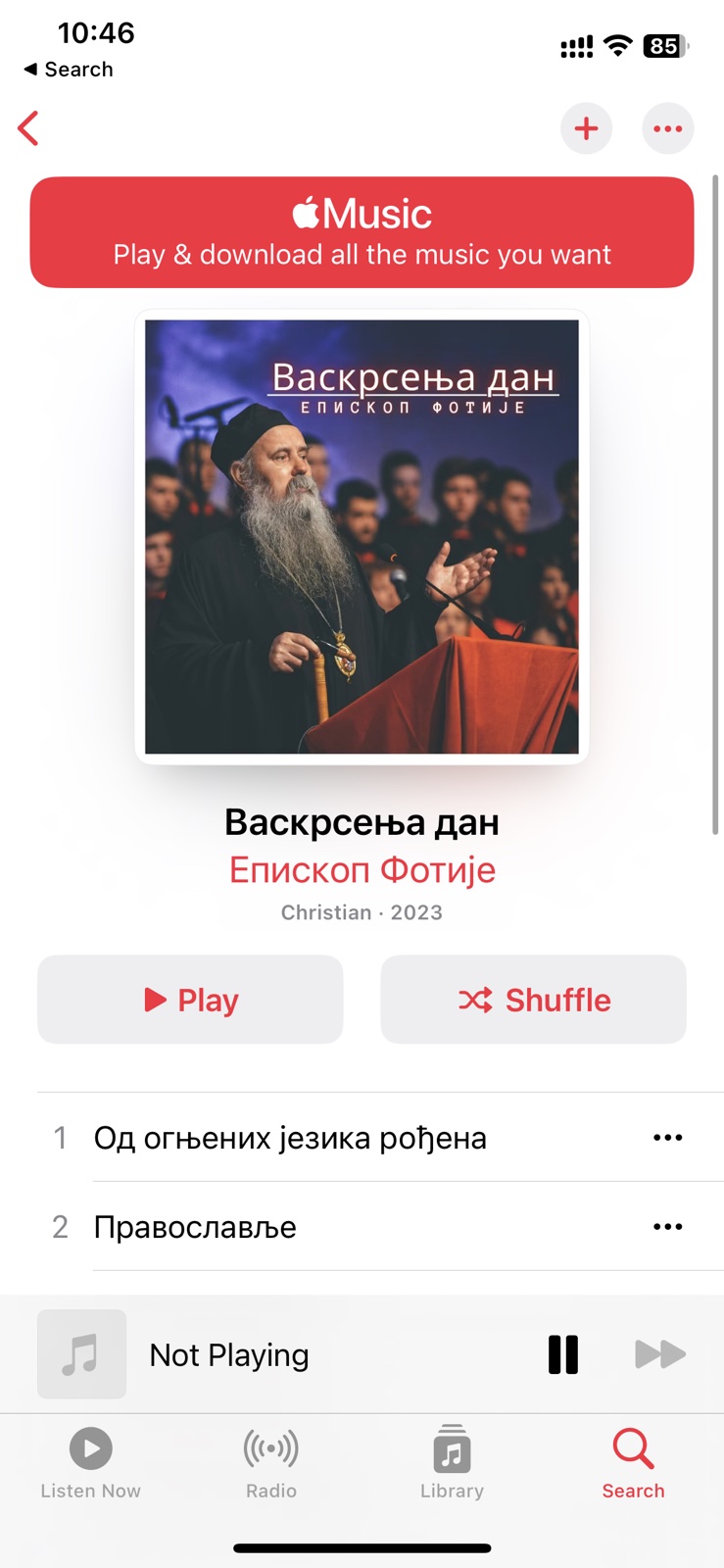Add this album with the plus icon
724x1568 pixels.
(586, 128)
